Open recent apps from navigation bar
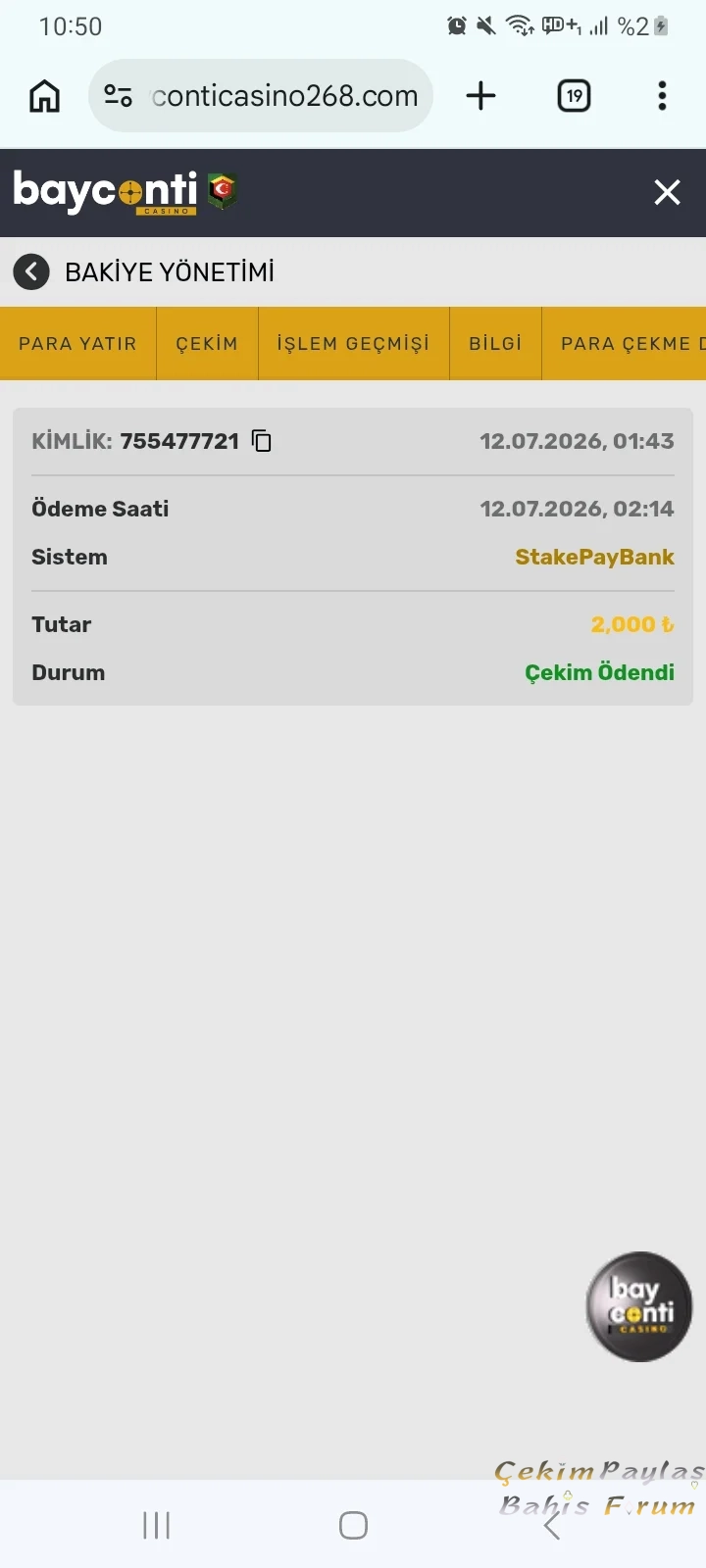The height and width of the screenshot is (1568, 706). coord(156,1525)
